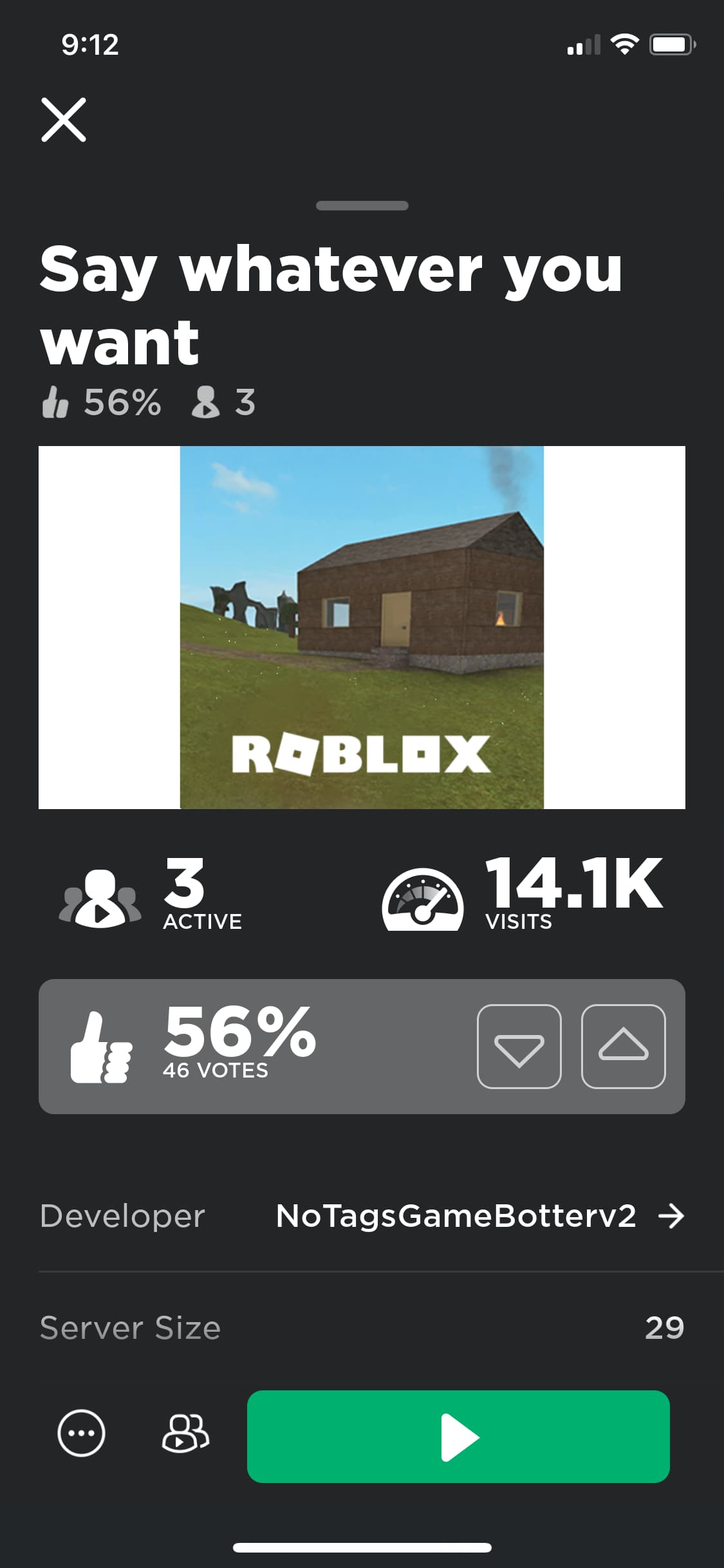Downvote this game

(519, 1047)
